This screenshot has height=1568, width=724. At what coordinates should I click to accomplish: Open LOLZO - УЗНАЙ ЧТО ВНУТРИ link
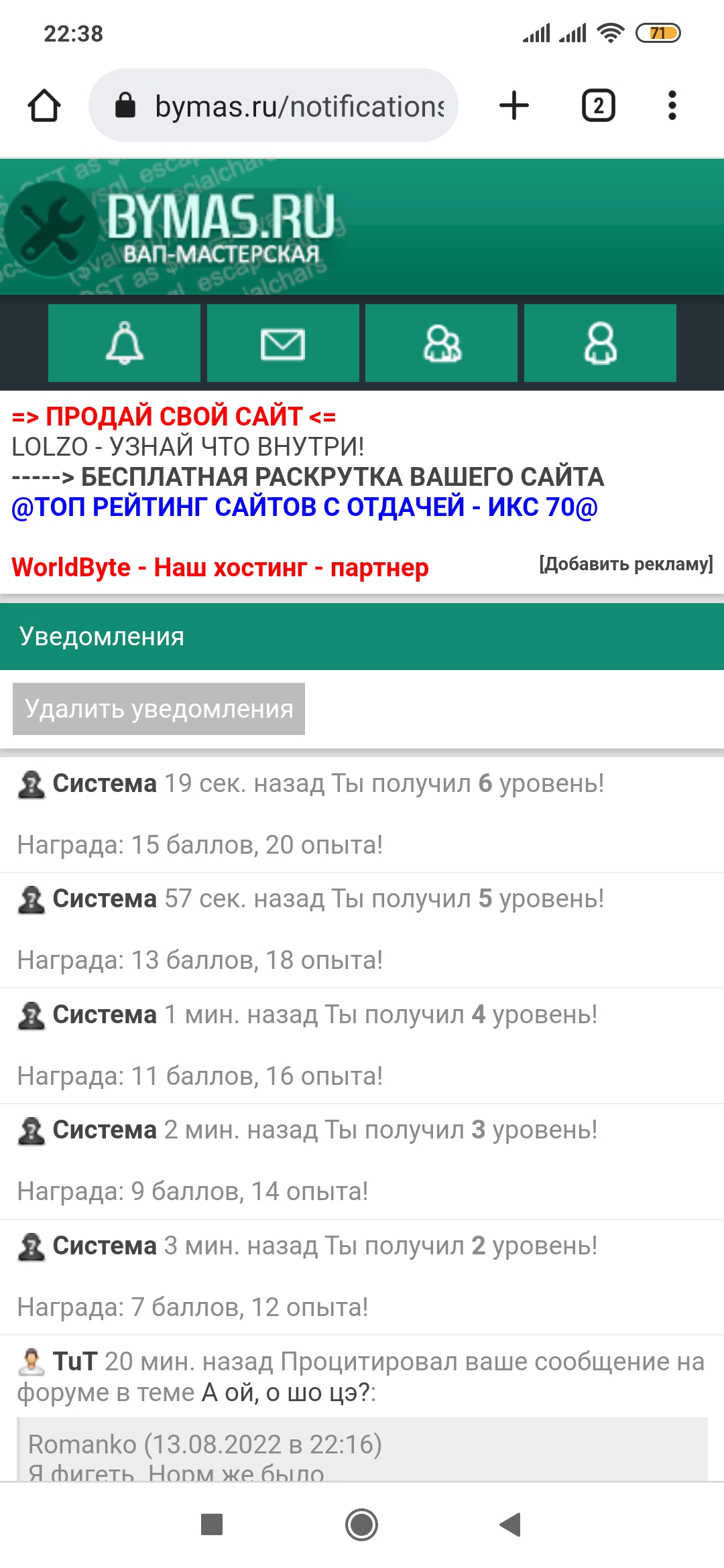188,446
